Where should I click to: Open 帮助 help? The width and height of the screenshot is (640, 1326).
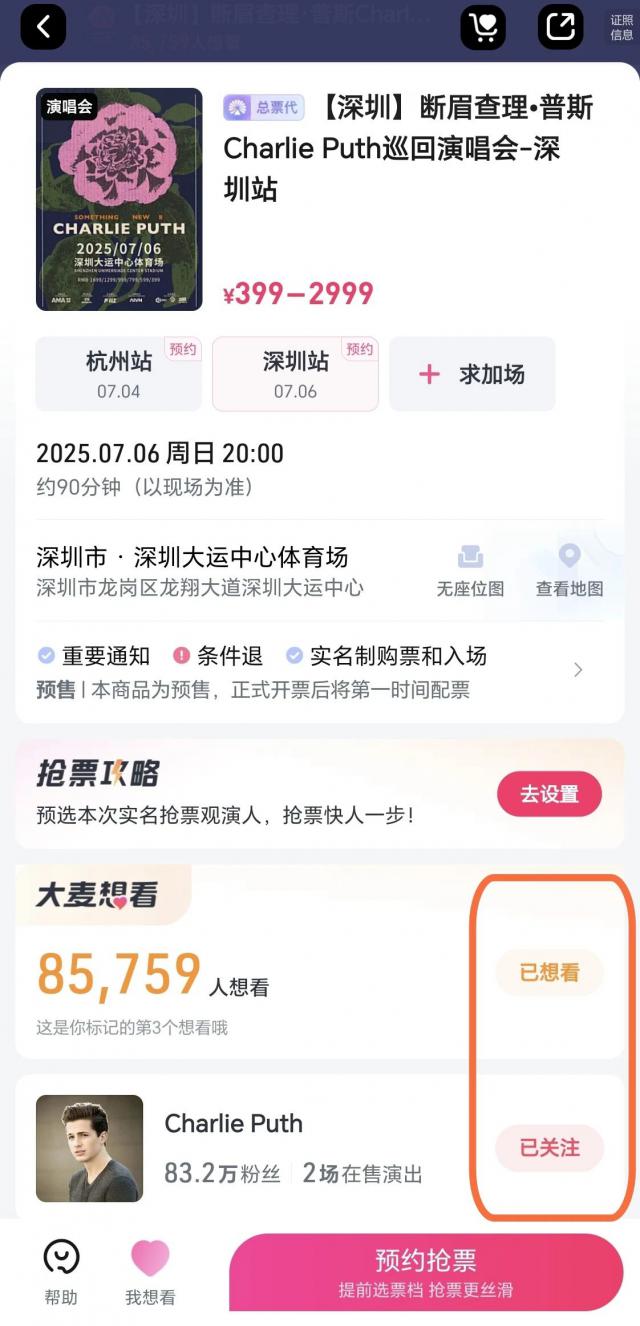[61, 1272]
